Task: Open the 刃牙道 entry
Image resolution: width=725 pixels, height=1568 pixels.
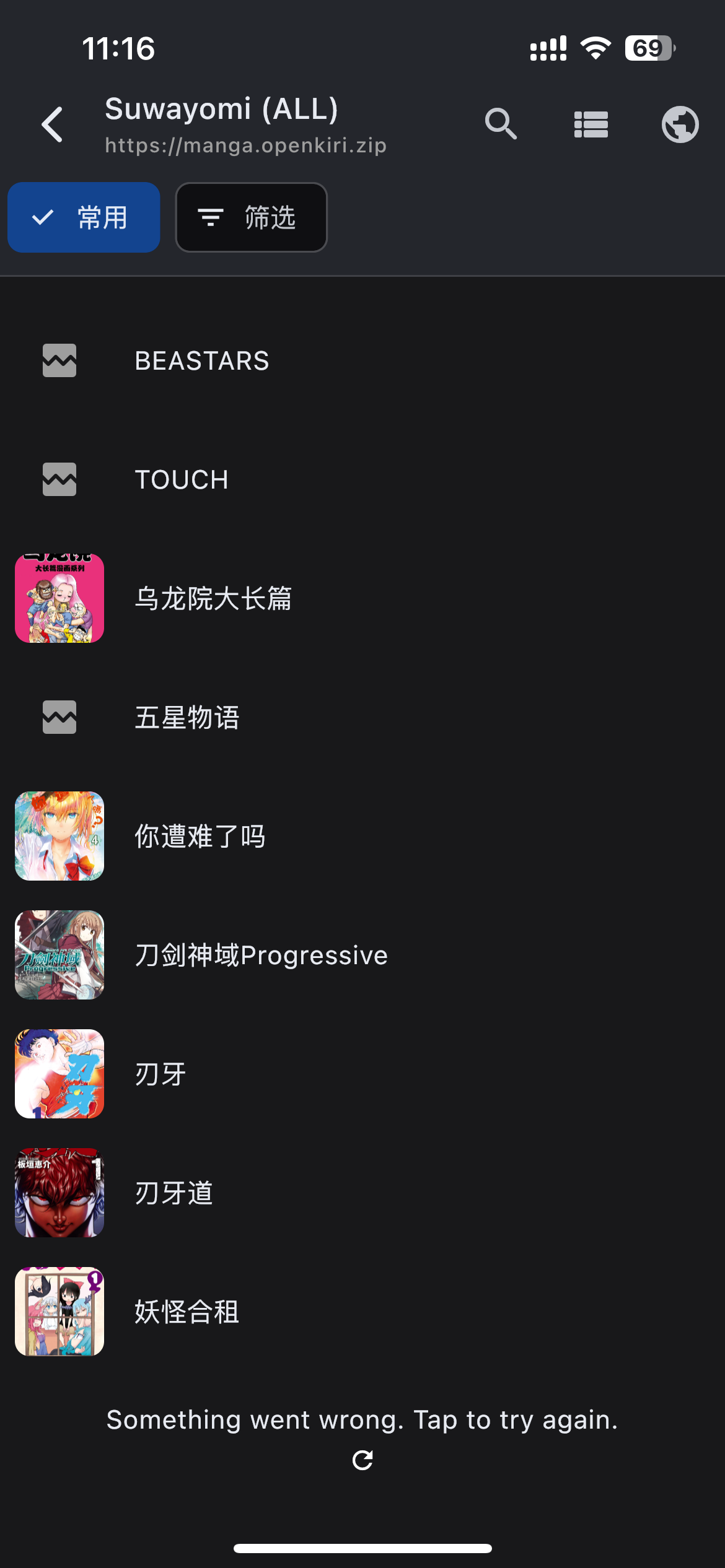Action: point(362,1193)
